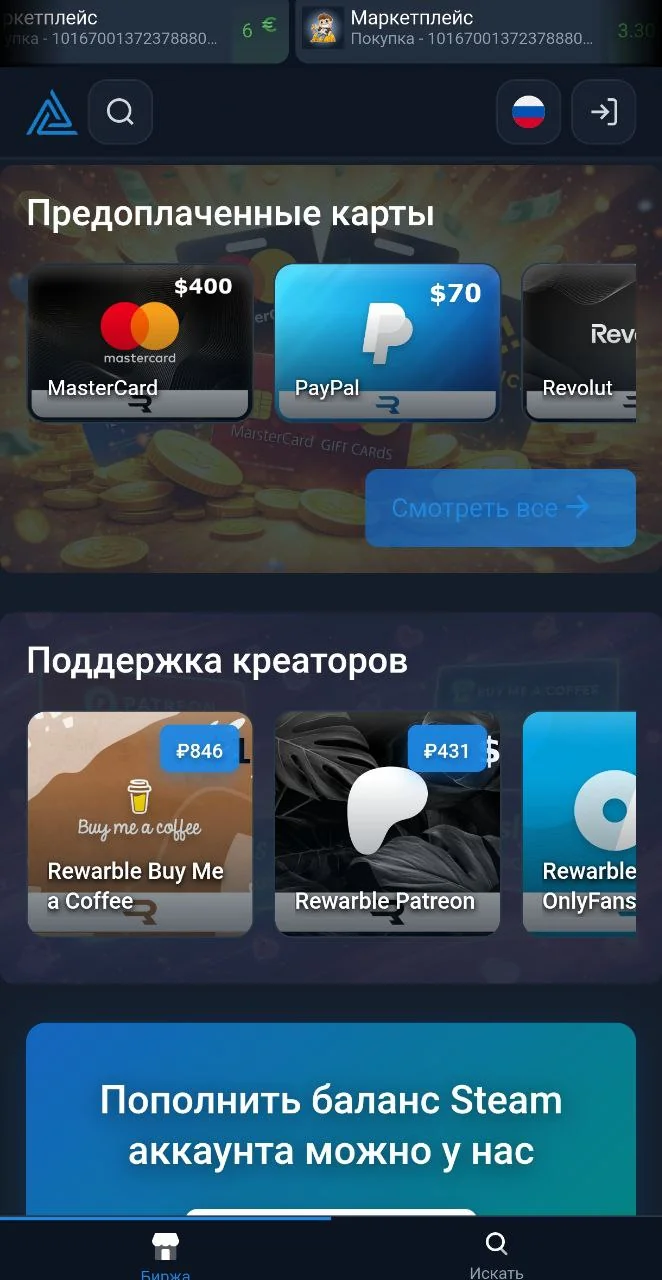Switch to the Биржа tab

[165, 1253]
